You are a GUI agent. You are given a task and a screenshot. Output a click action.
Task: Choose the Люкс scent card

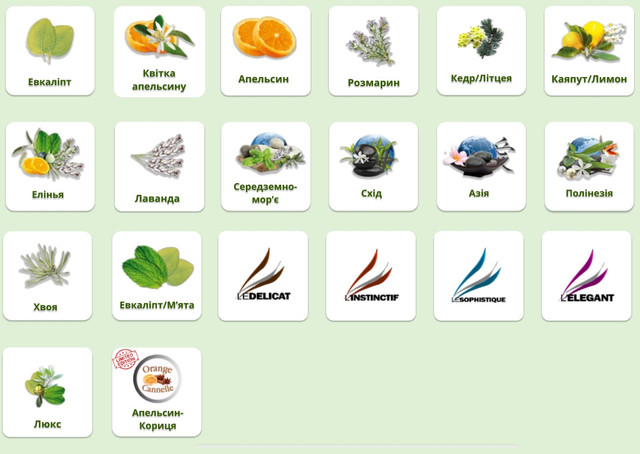[x=47, y=392]
